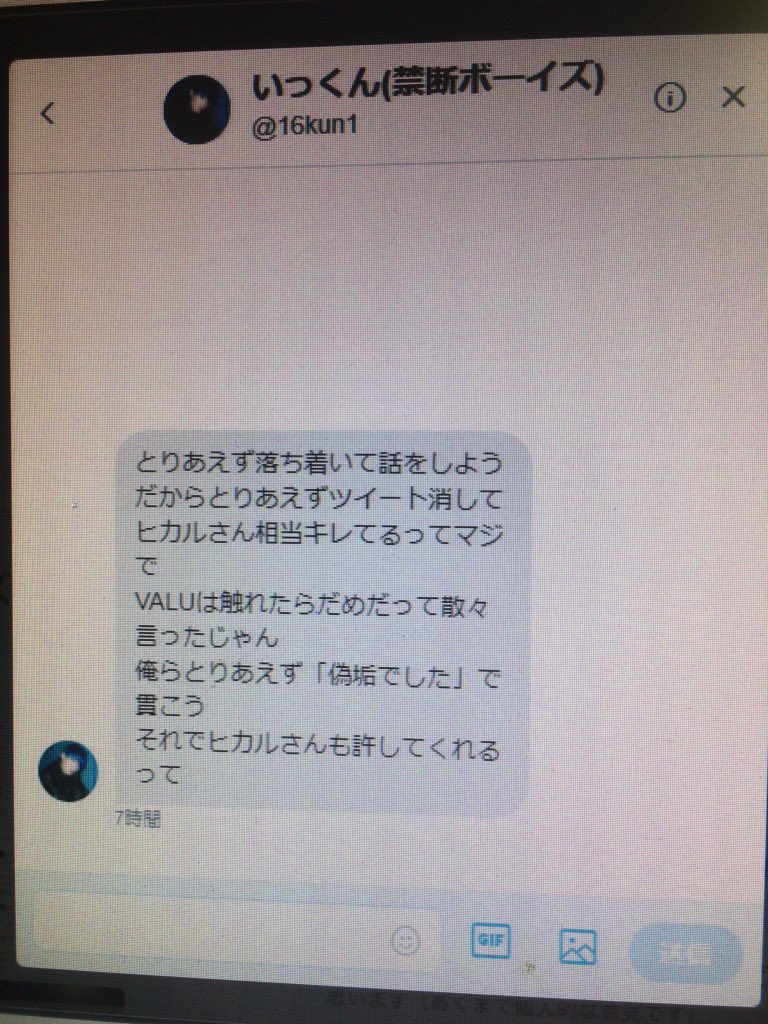
Task: Focus the message text field
Action: (x=210, y=942)
